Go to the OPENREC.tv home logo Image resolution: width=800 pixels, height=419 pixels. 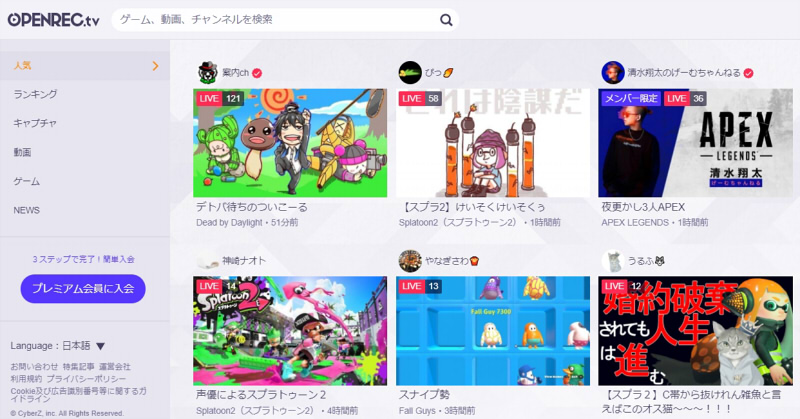click(x=53, y=20)
